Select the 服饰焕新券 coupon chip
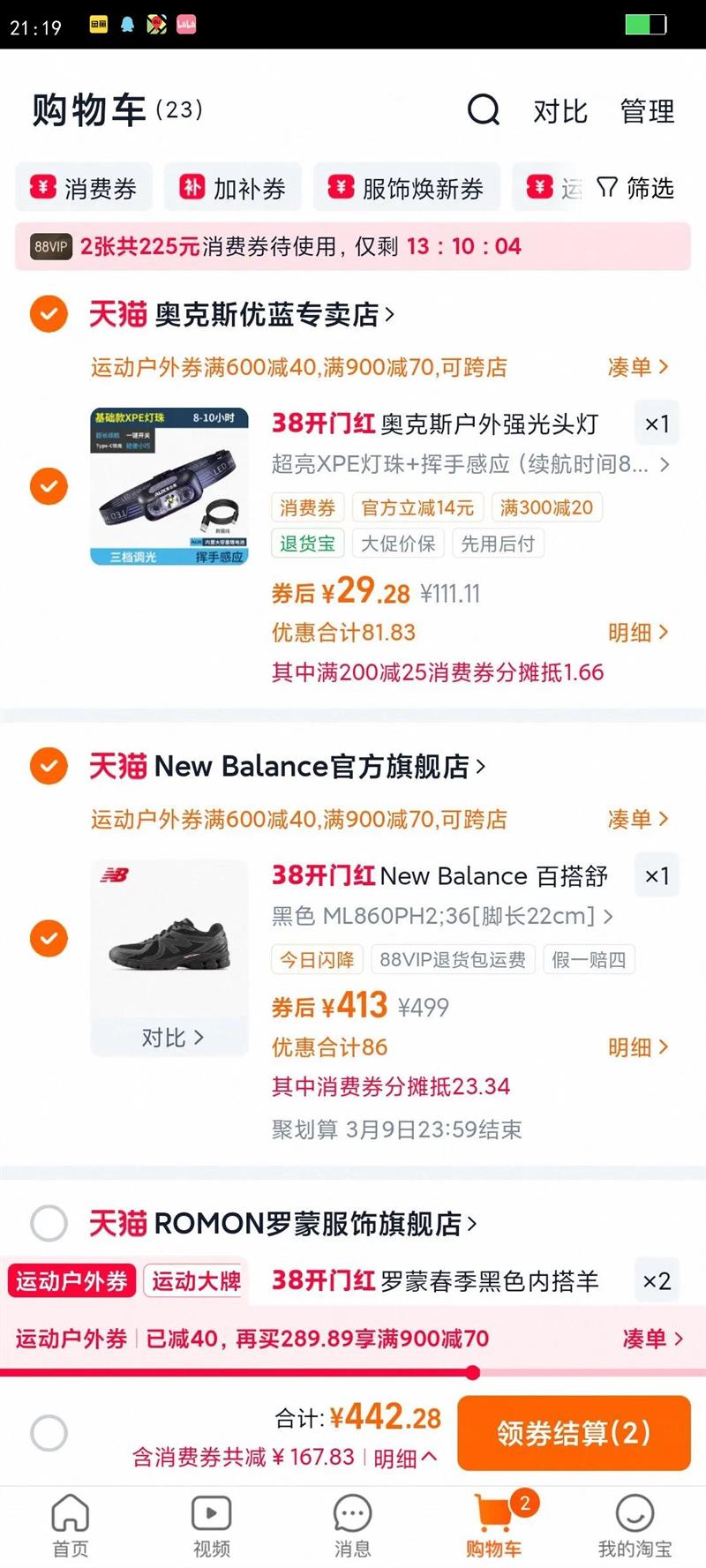 tap(407, 188)
